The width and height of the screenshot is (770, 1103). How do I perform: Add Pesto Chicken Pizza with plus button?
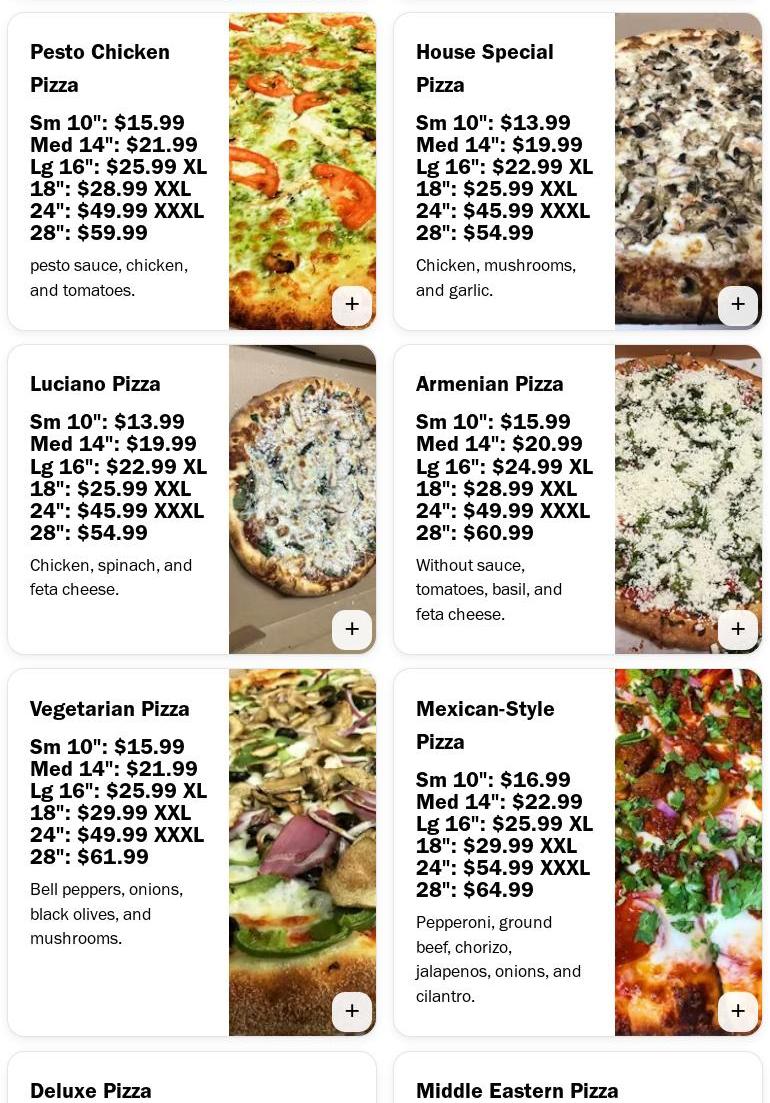tap(352, 305)
